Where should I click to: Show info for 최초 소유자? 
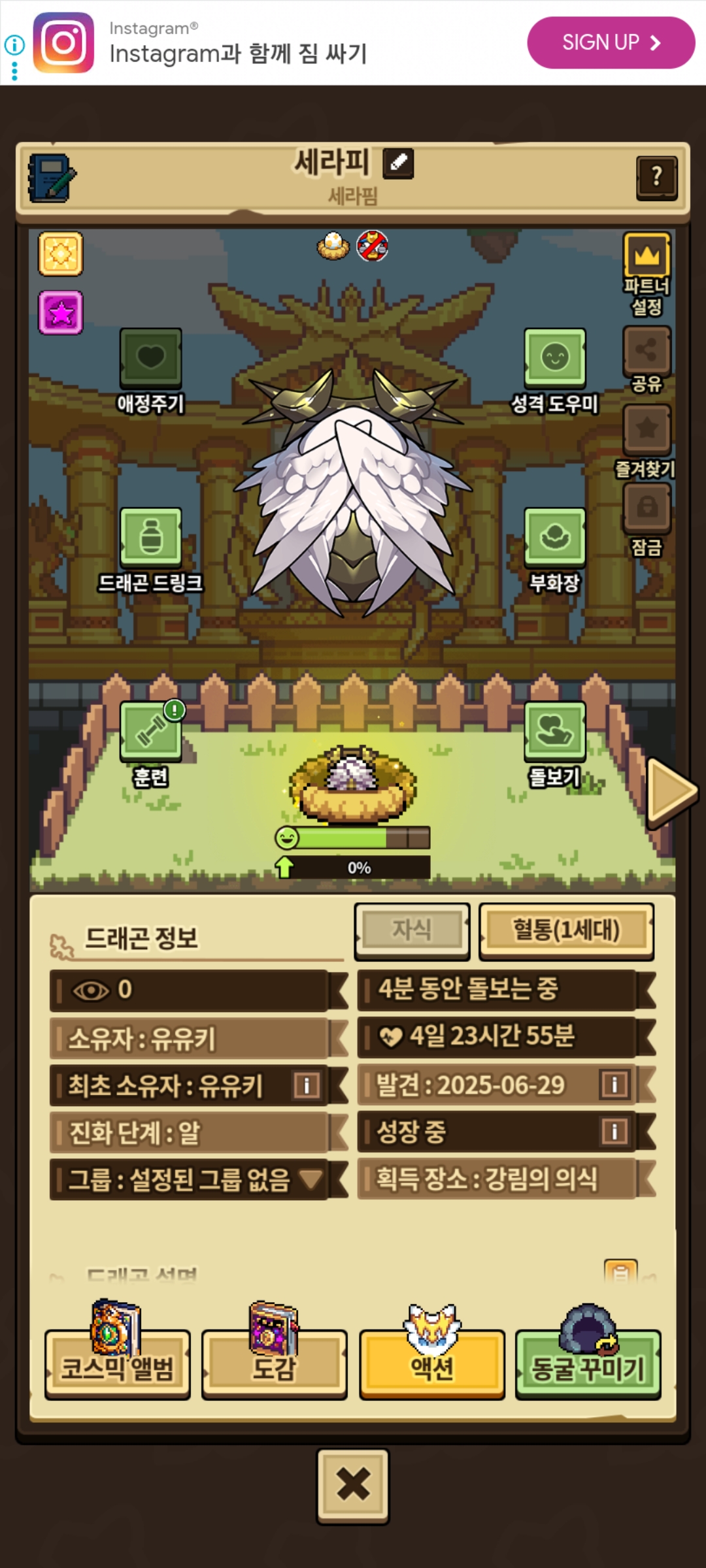coord(307,1085)
